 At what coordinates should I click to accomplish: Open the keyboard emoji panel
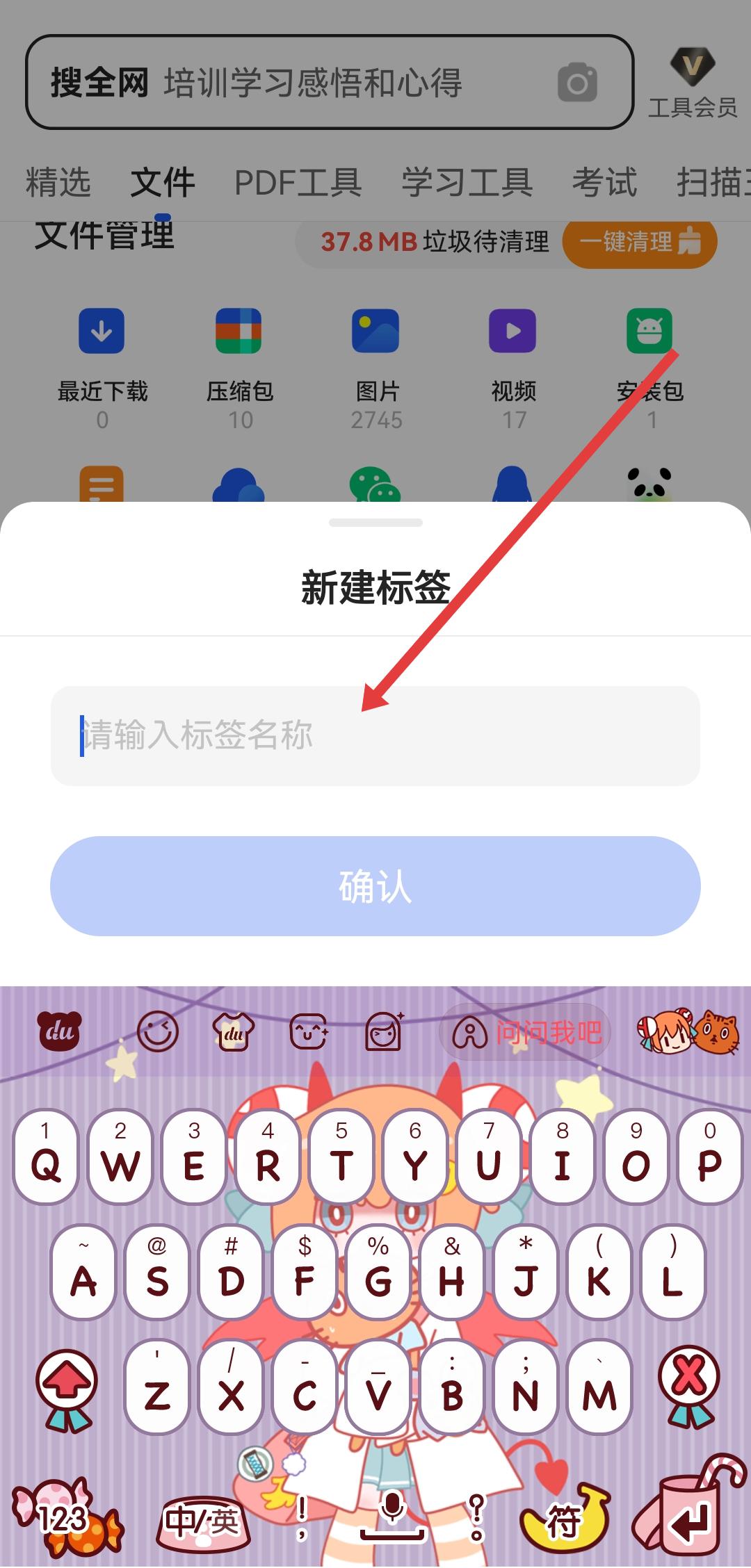(158, 1032)
